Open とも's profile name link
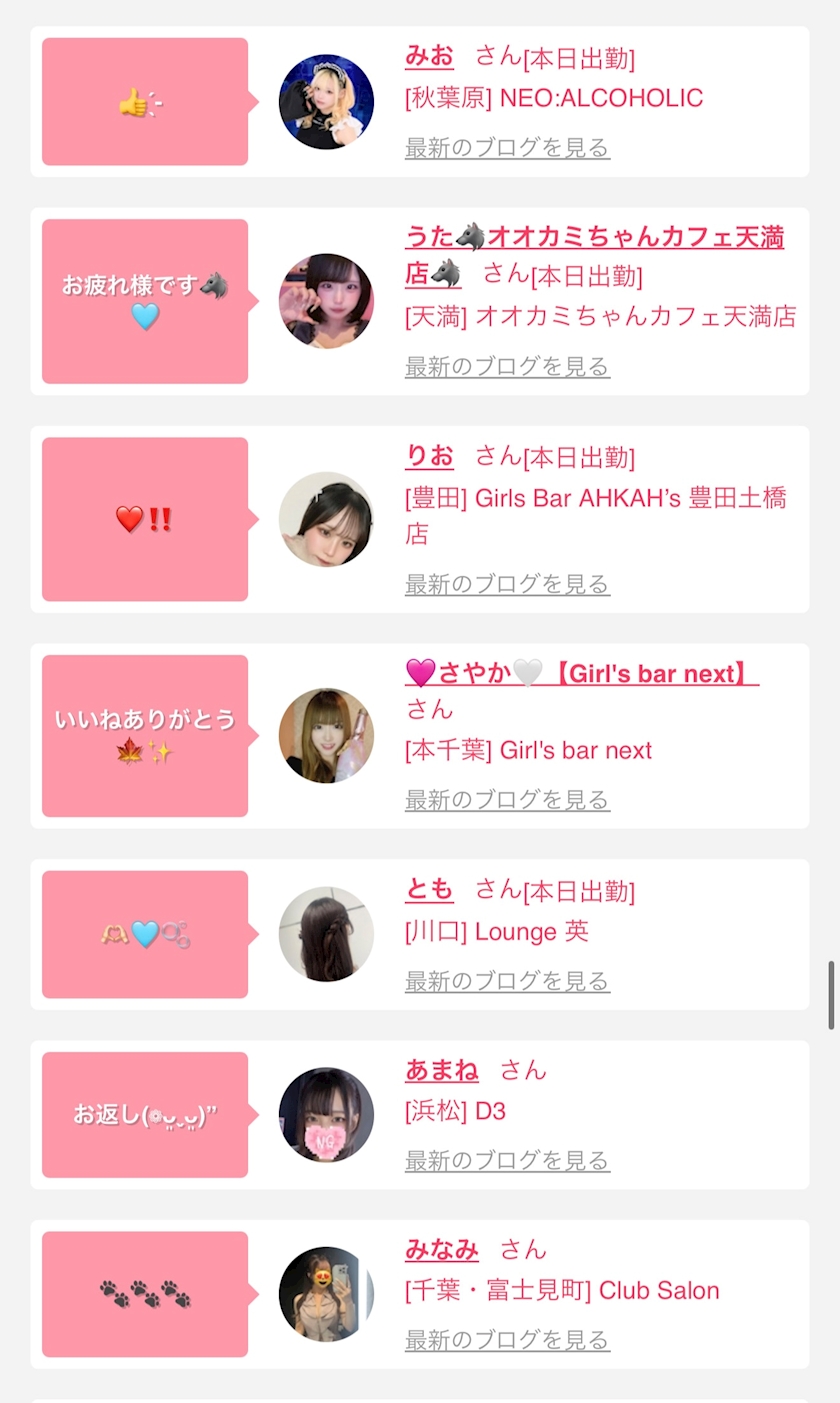 [x=429, y=888]
